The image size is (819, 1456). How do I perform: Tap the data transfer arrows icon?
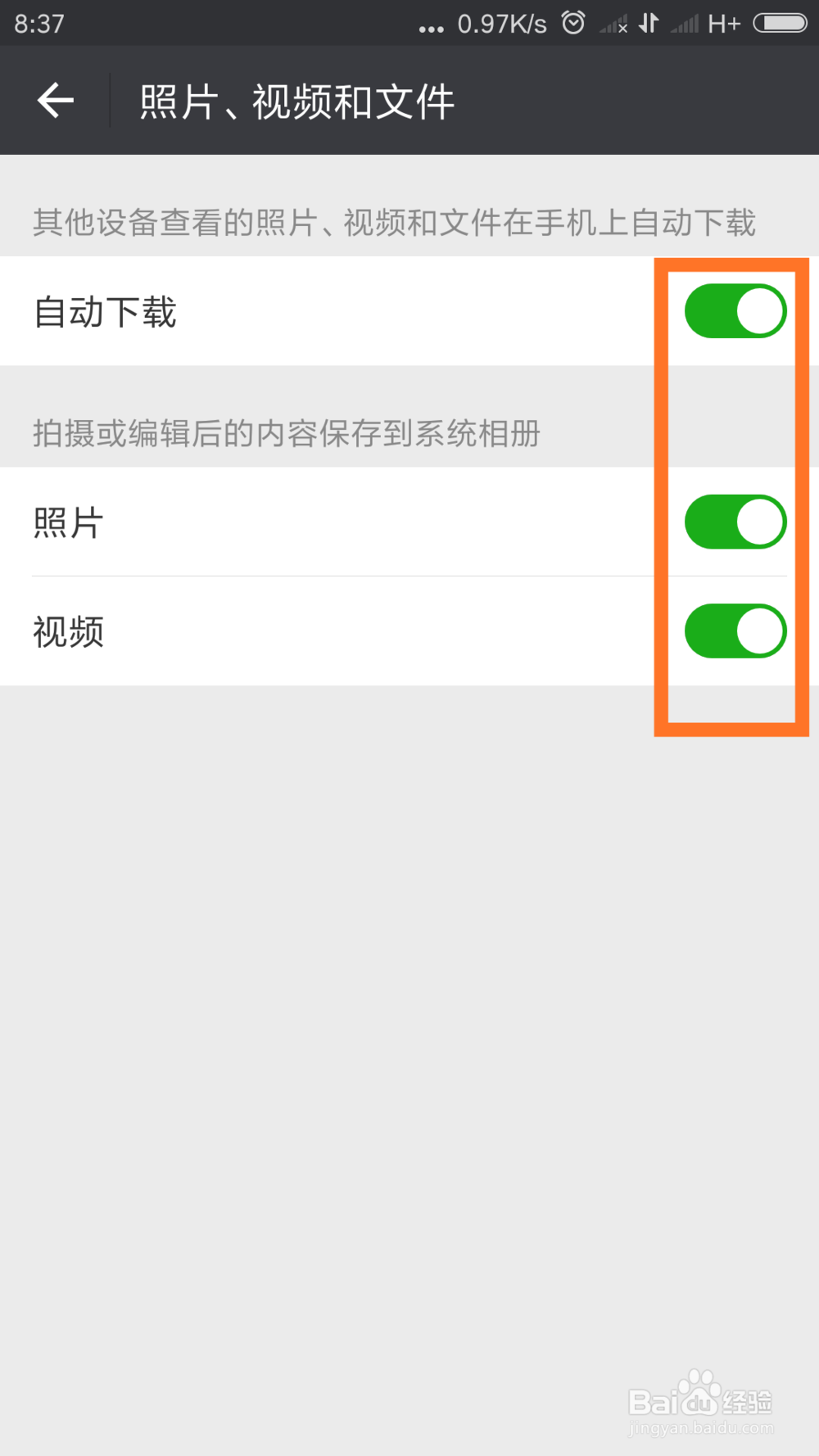coord(648,23)
